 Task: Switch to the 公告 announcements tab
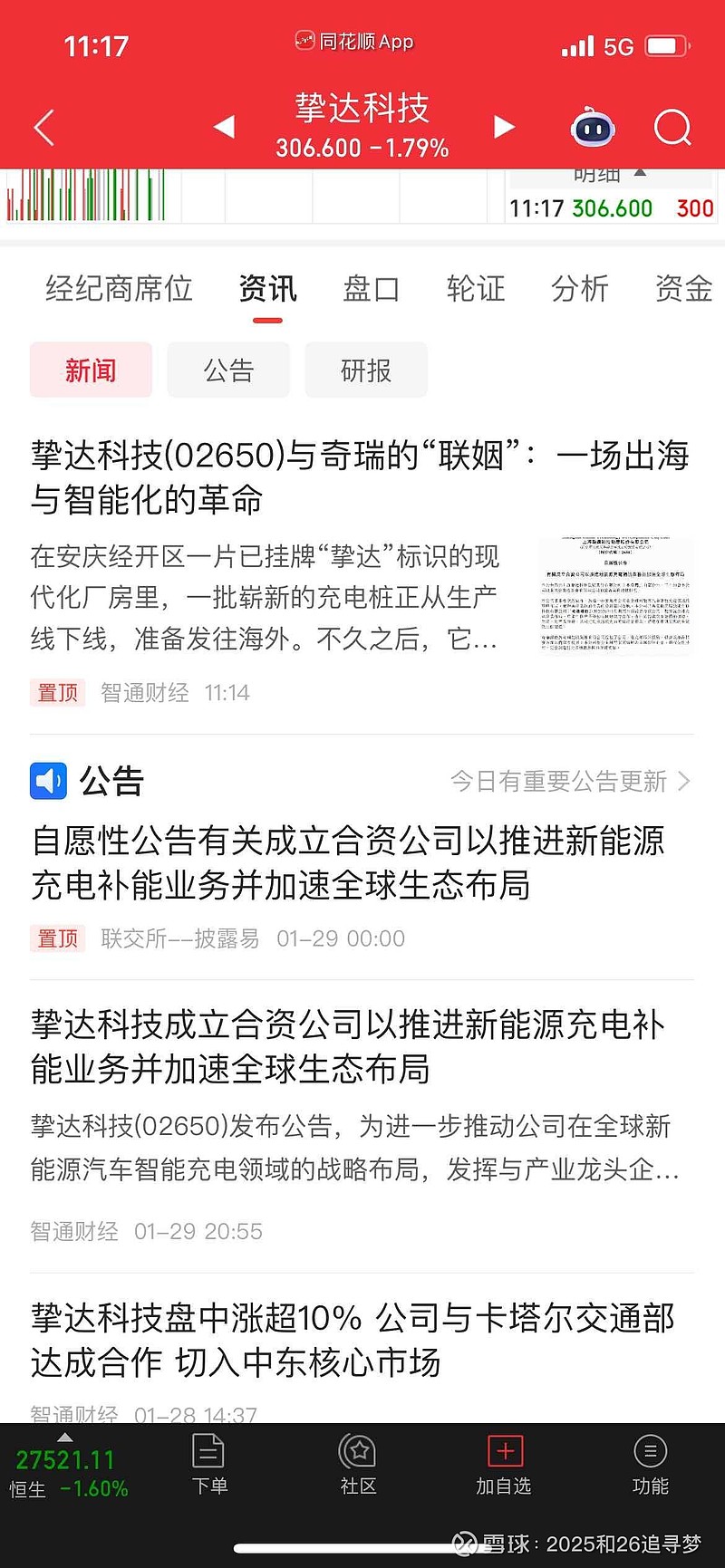[228, 370]
